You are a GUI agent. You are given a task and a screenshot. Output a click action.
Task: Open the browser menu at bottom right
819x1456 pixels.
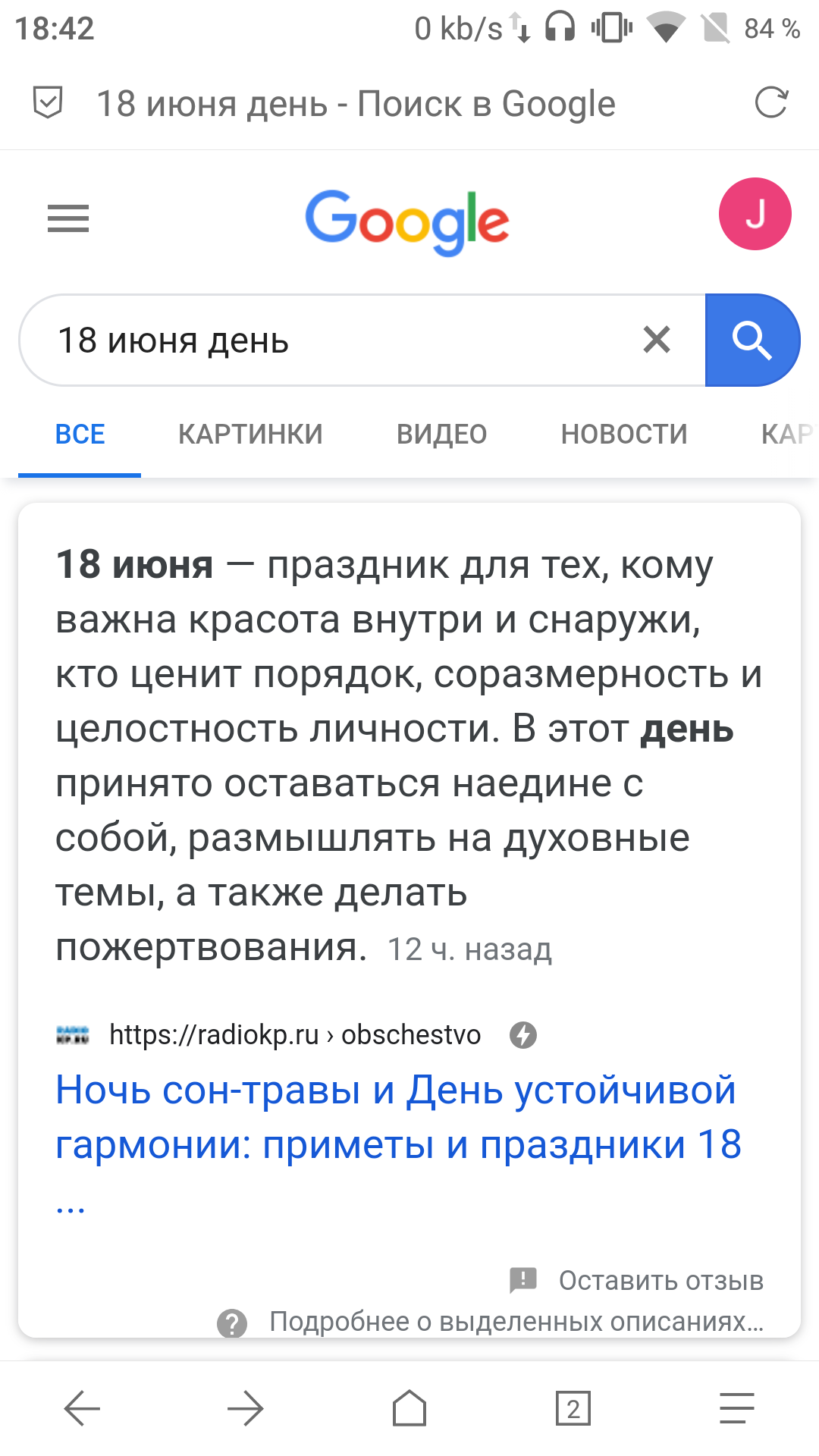(736, 1409)
